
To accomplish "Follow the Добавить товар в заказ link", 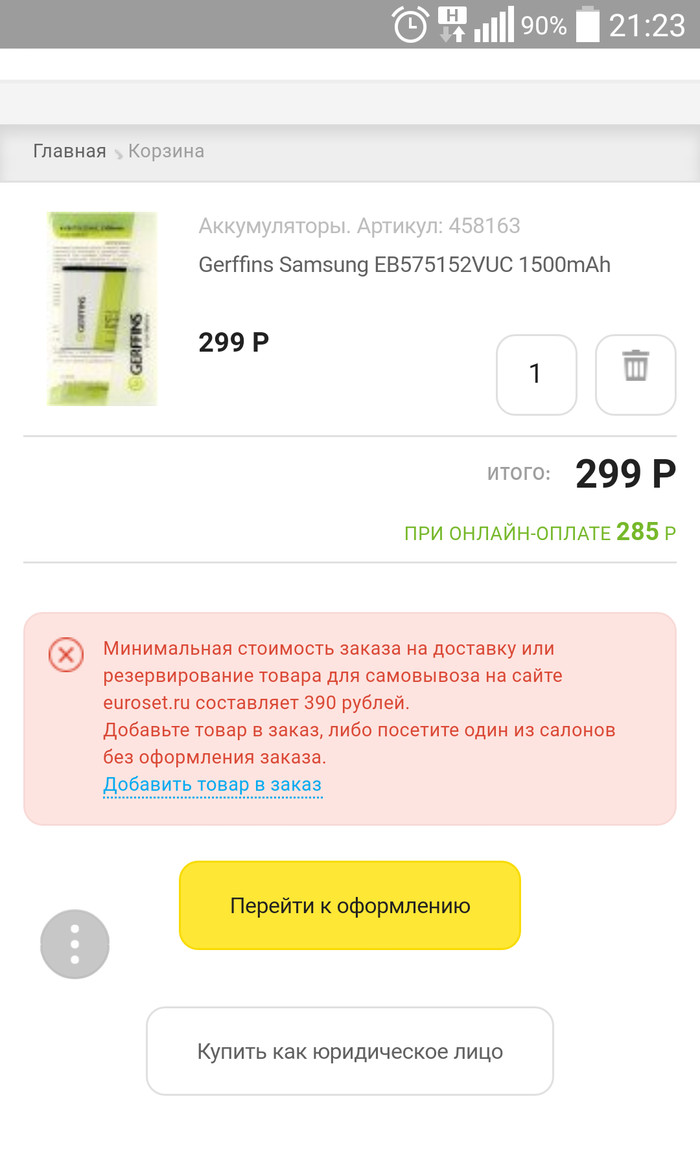I will pos(212,784).
